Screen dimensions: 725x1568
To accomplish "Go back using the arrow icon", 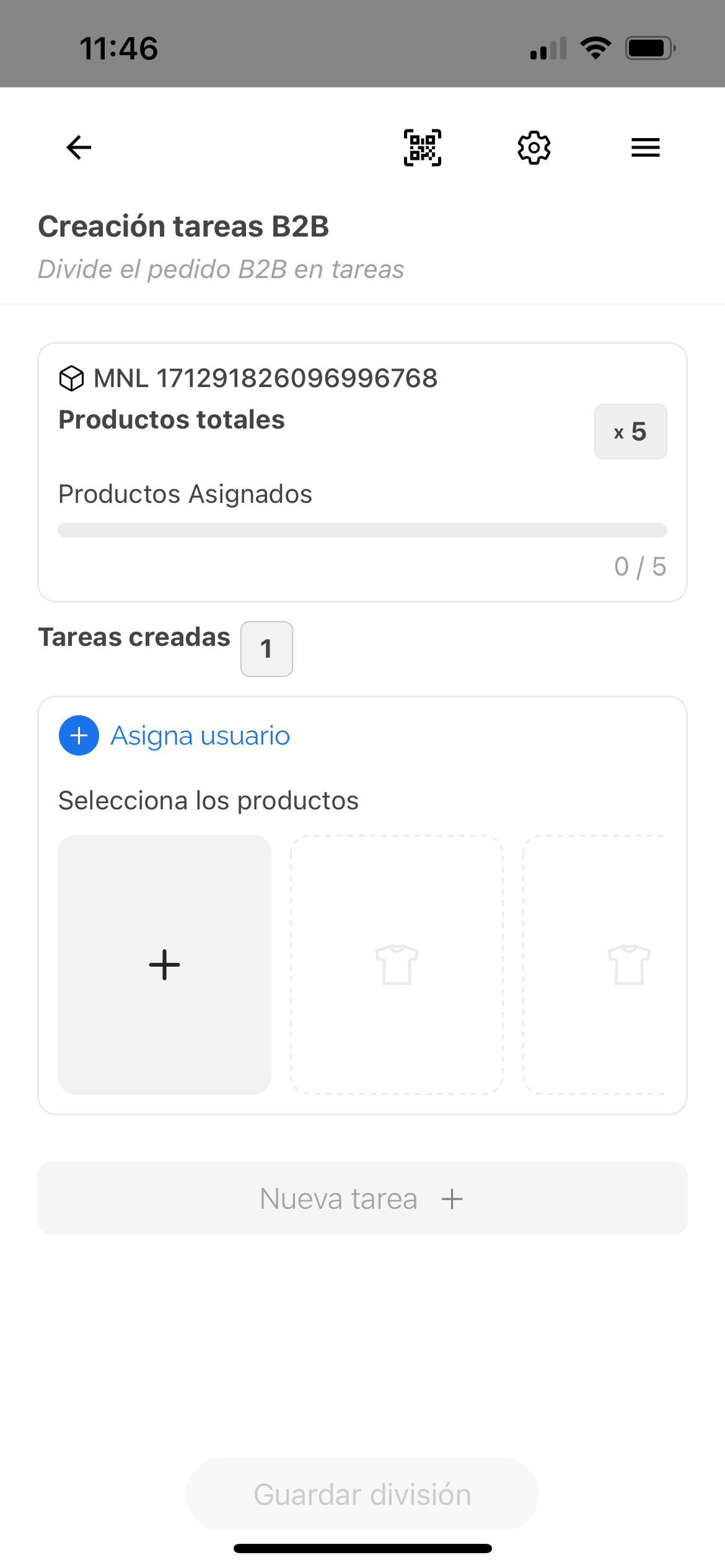I will click(x=79, y=147).
